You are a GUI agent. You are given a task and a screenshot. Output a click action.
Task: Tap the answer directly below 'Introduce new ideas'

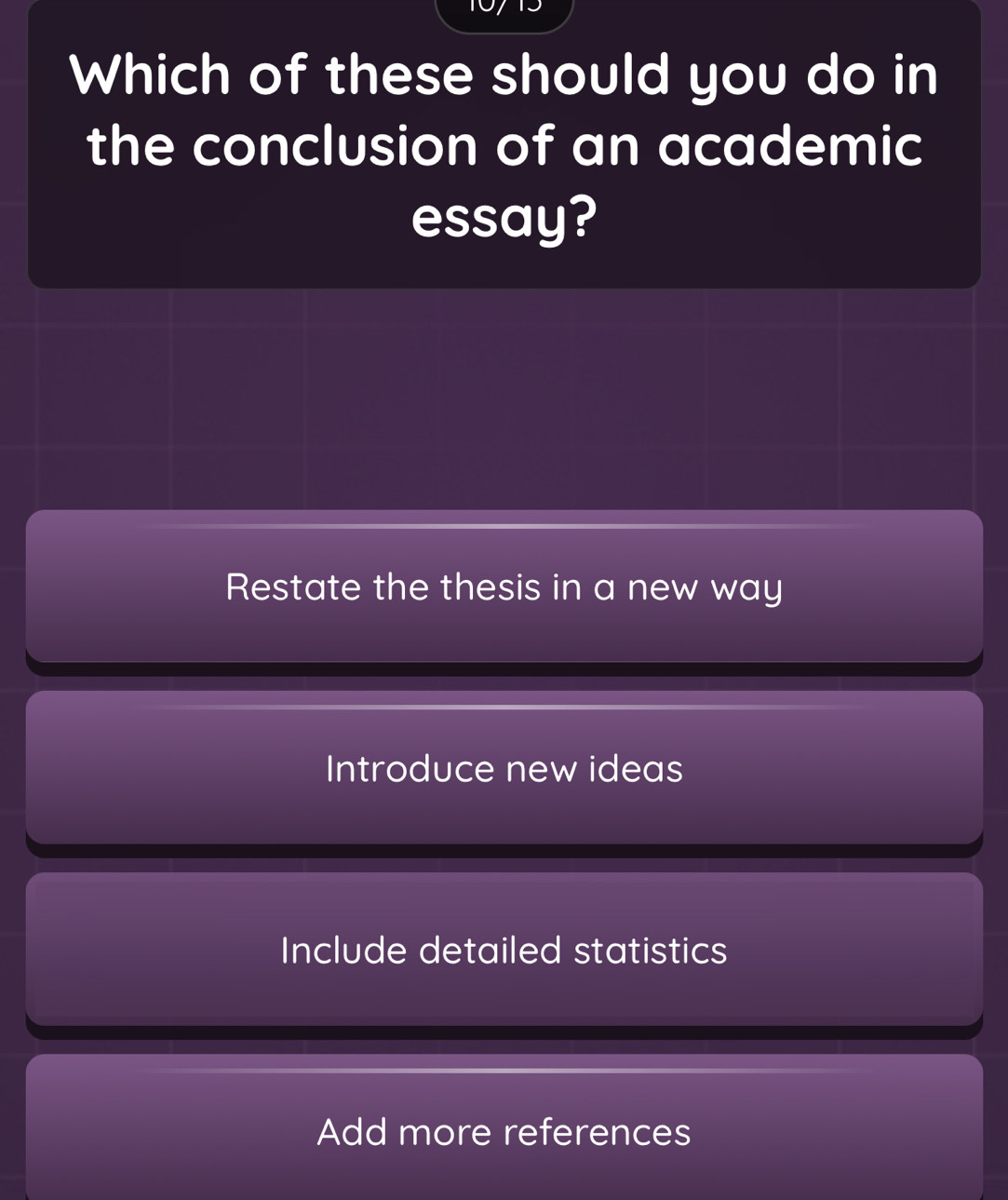click(x=504, y=950)
